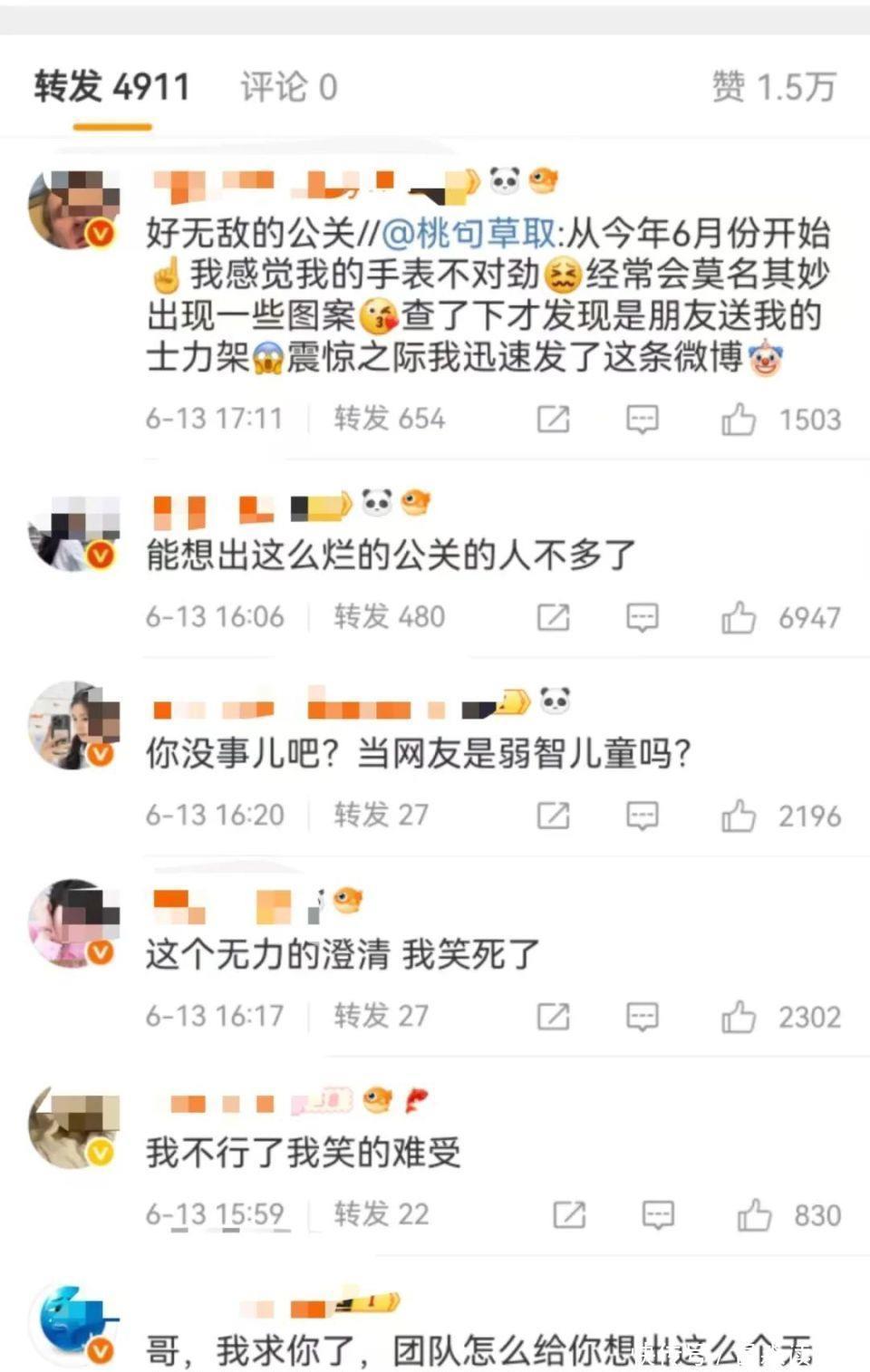The width and height of the screenshot is (870, 1372).
Task: Like the repost reading 好无敌的公关
Action: click(x=739, y=420)
